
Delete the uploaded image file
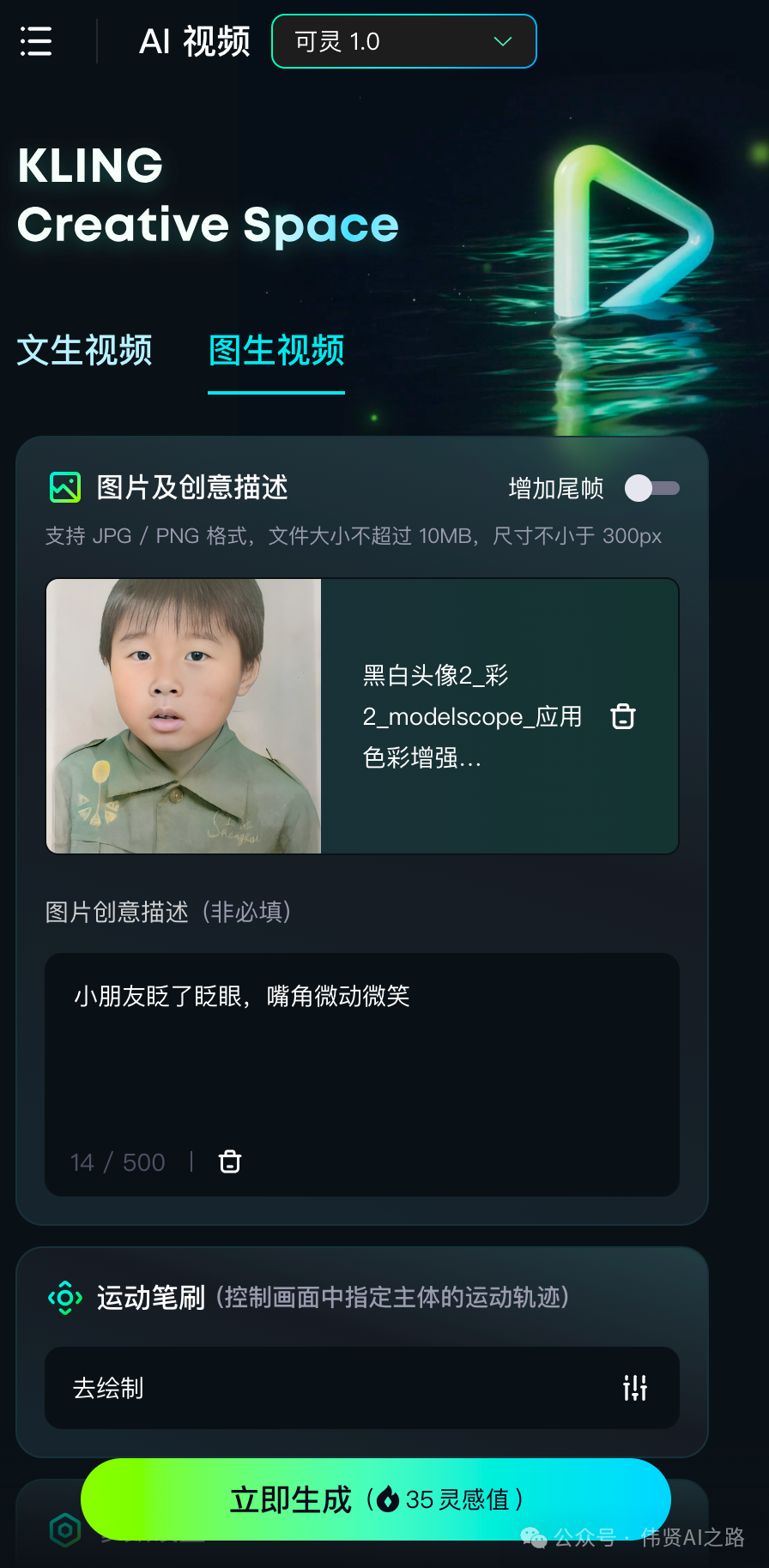623,716
